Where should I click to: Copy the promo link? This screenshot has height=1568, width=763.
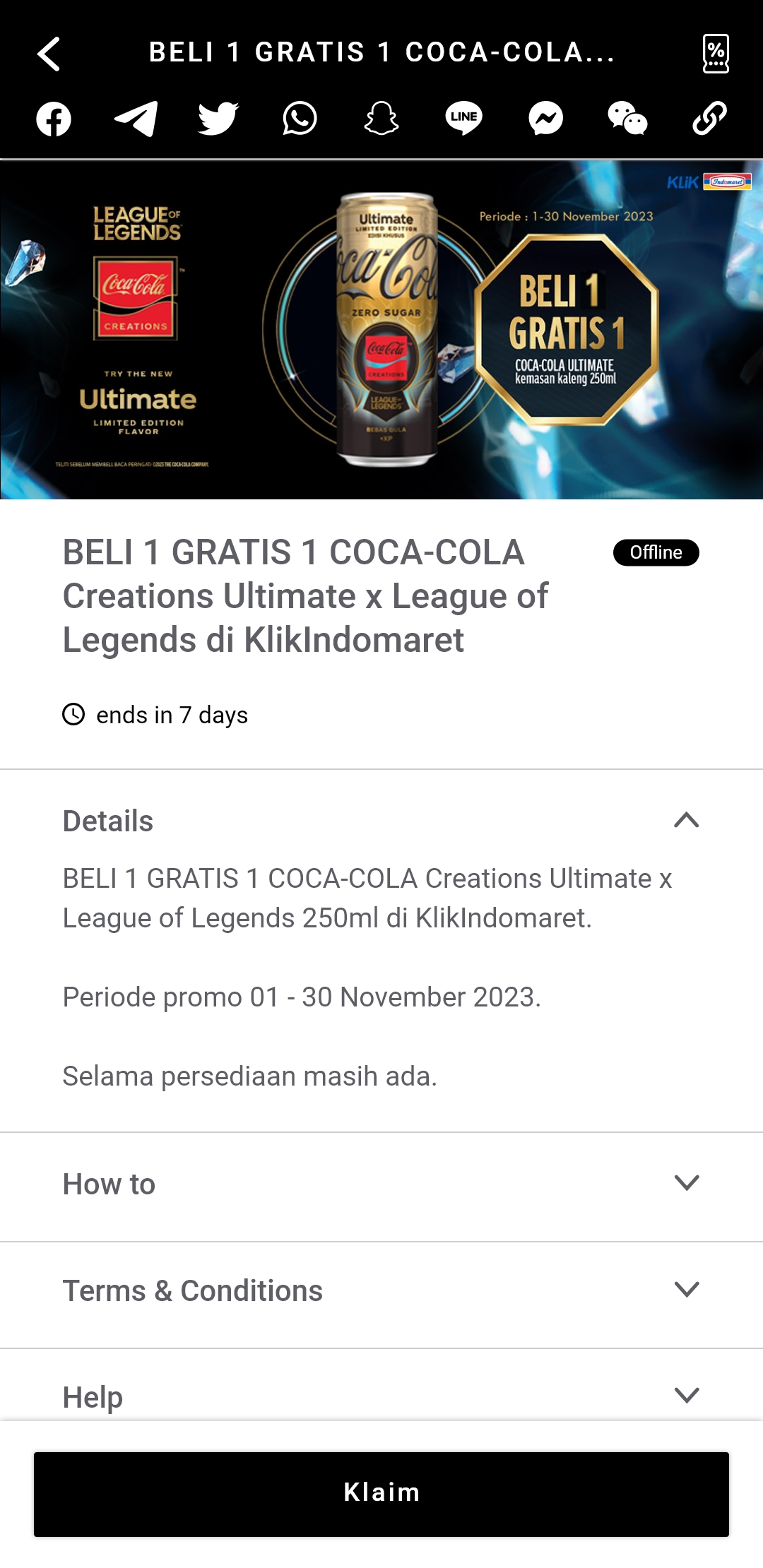pos(709,119)
